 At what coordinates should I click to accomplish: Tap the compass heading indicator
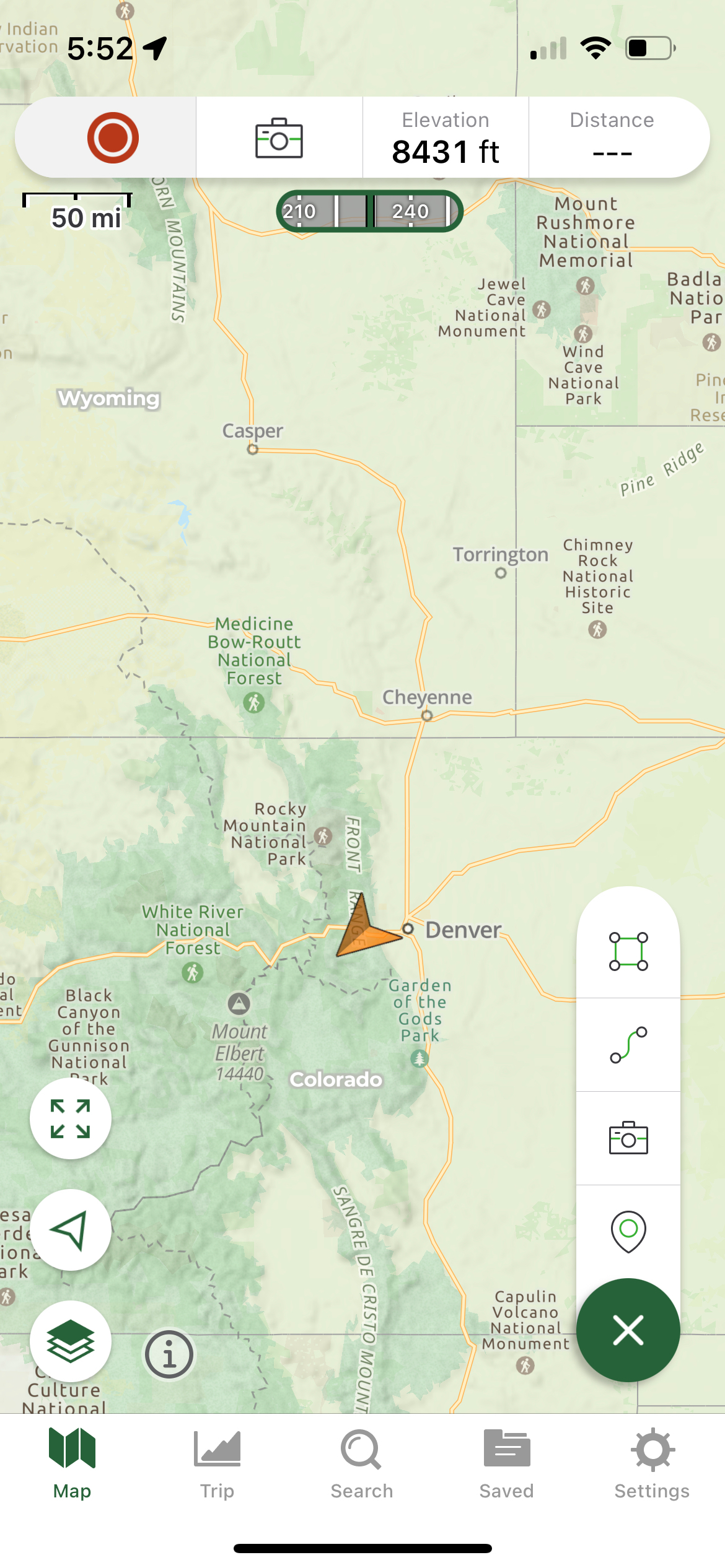(x=369, y=211)
